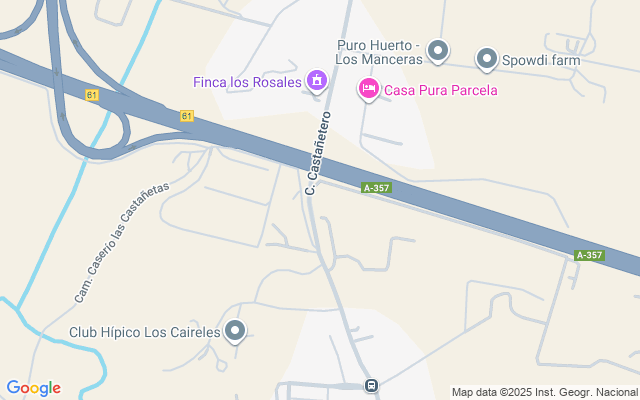Select the Casa Pura Parcela lodging pin
The image size is (640, 400).
coord(368,90)
